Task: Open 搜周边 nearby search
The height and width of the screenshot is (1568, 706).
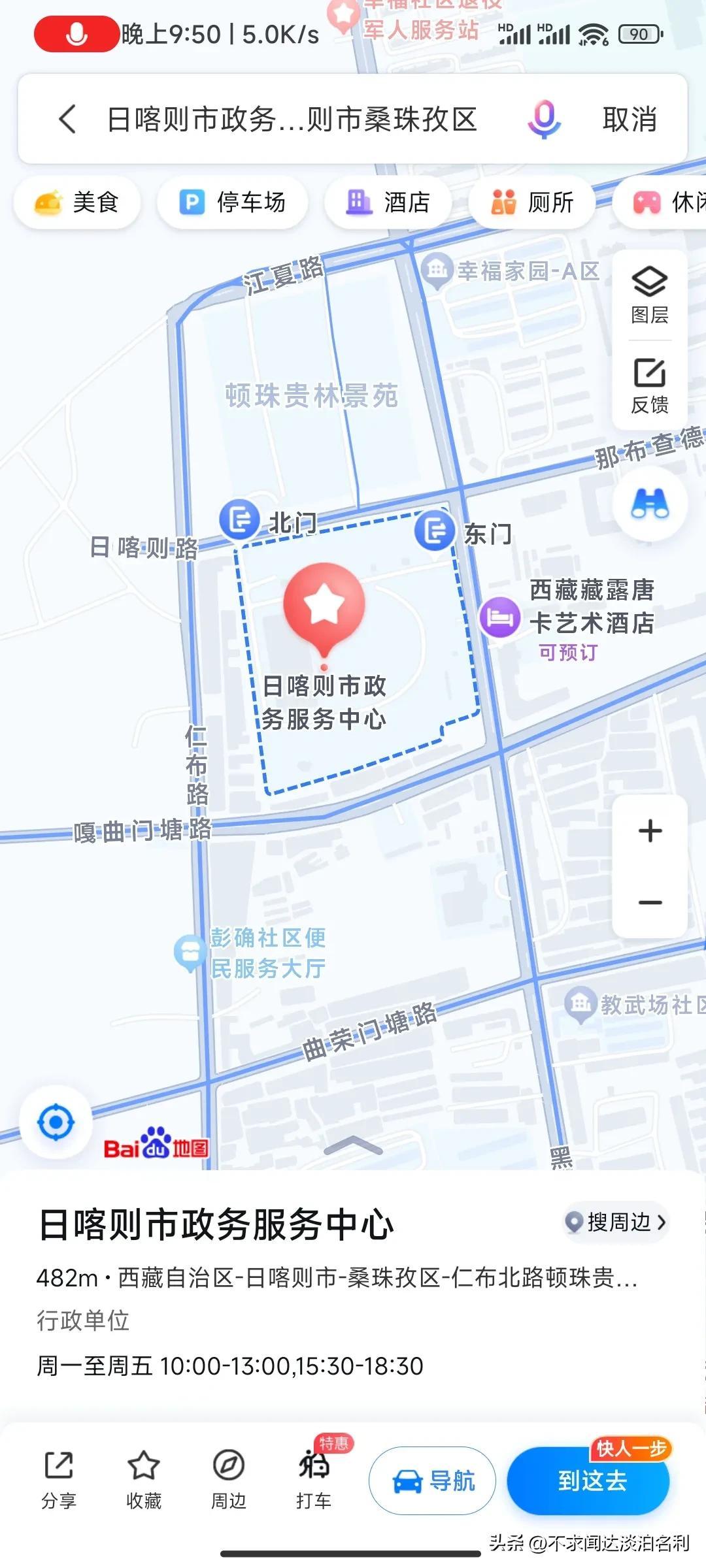Action: pyautogui.click(x=616, y=1222)
